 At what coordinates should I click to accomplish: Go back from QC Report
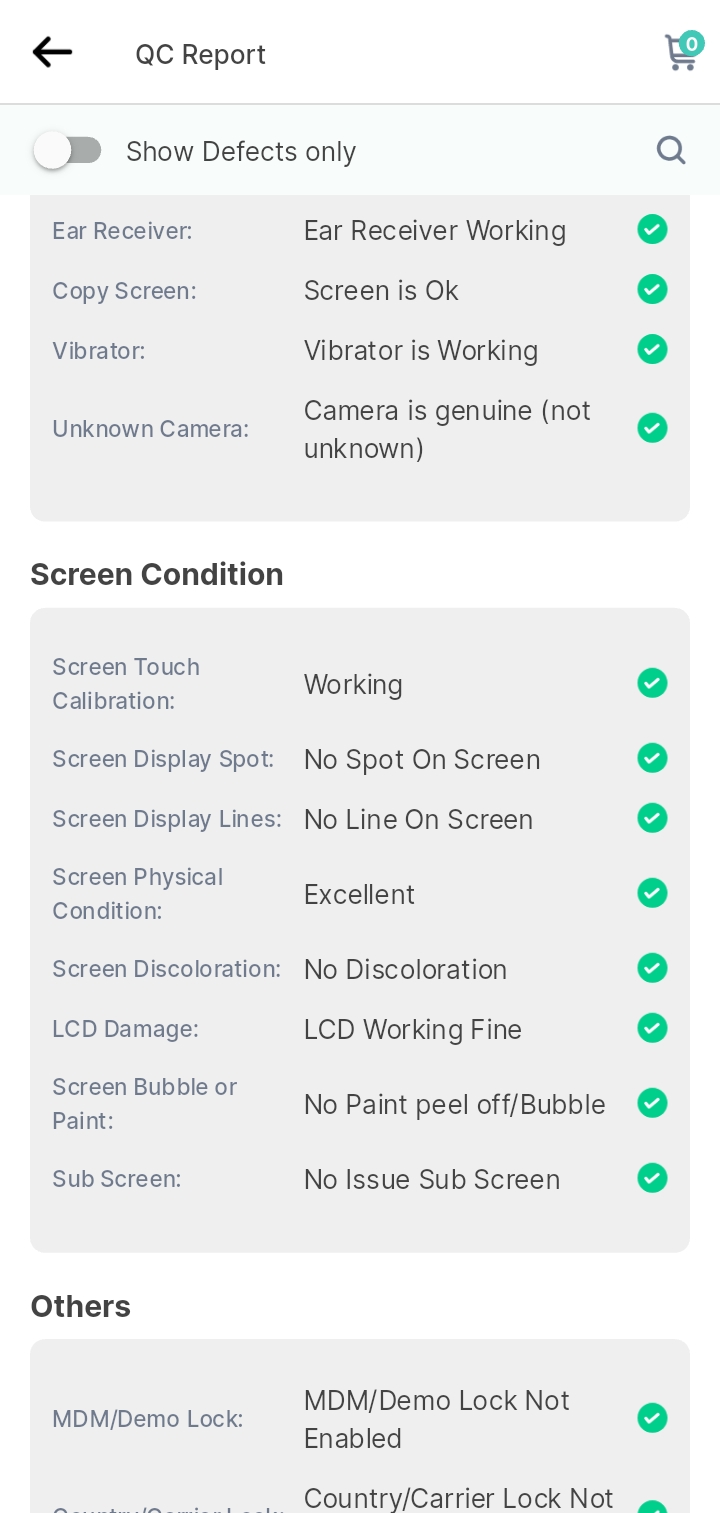52,52
